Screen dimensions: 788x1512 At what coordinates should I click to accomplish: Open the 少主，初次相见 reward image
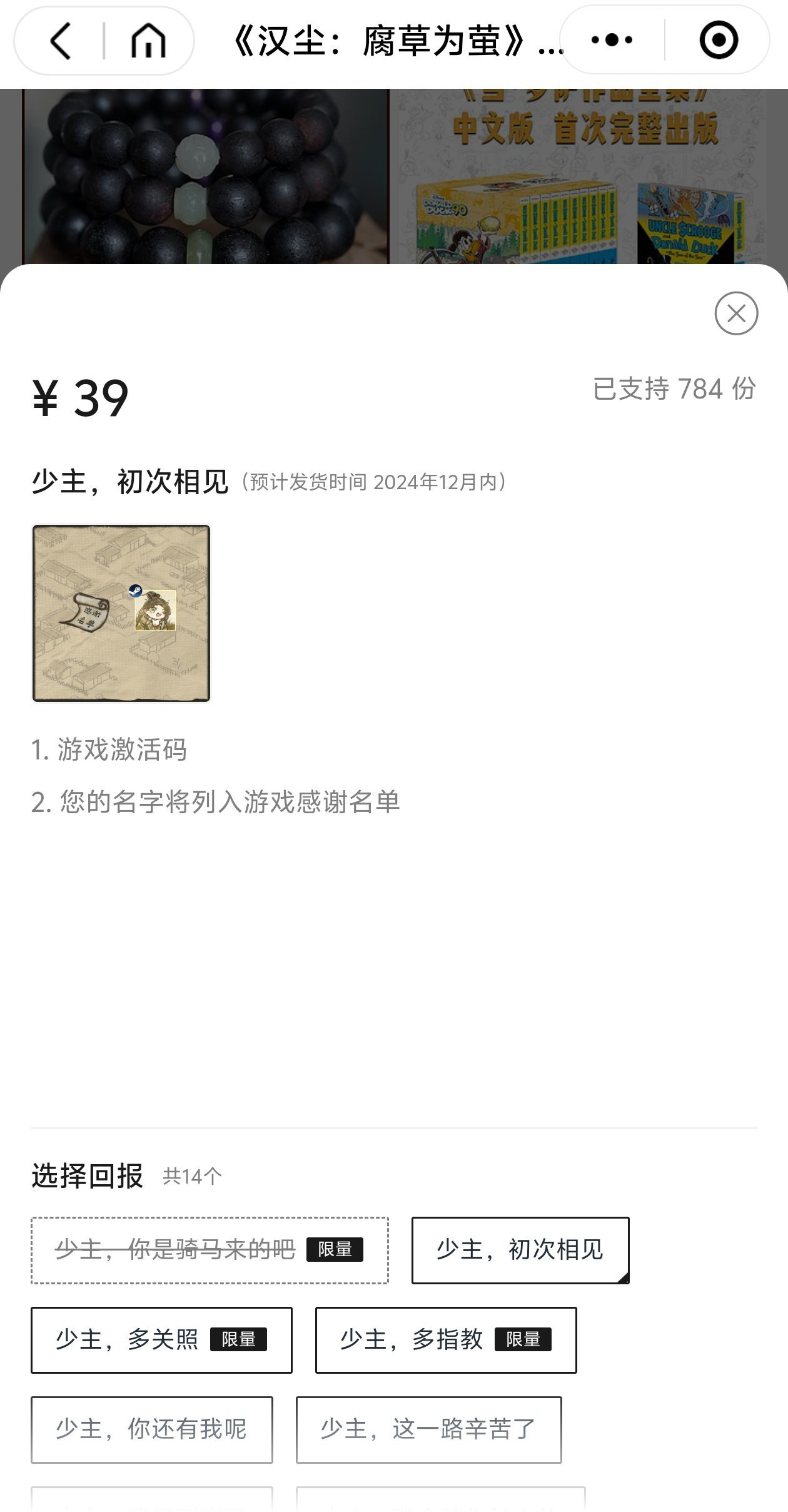click(x=121, y=613)
